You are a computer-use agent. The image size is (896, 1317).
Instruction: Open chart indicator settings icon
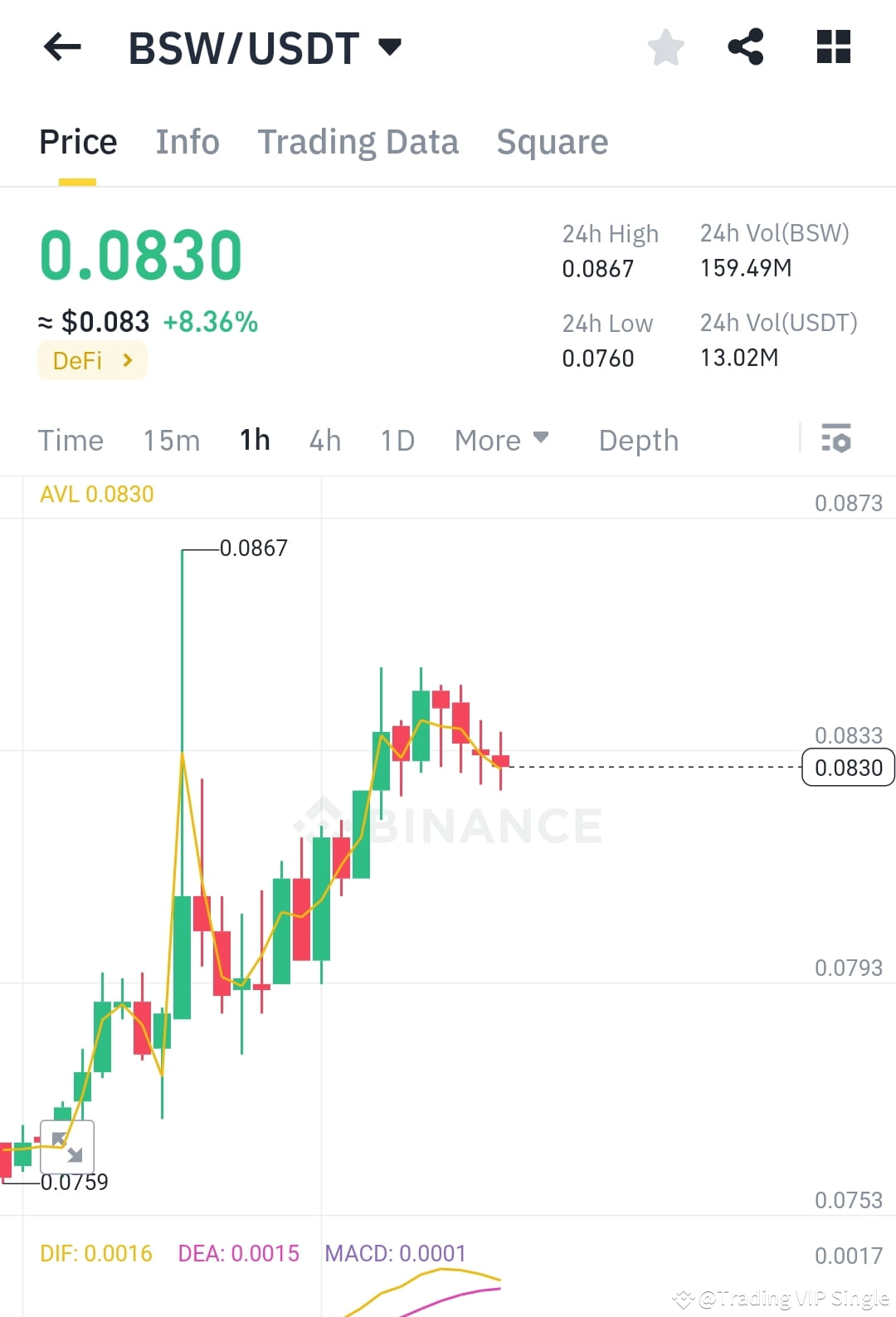(x=836, y=440)
